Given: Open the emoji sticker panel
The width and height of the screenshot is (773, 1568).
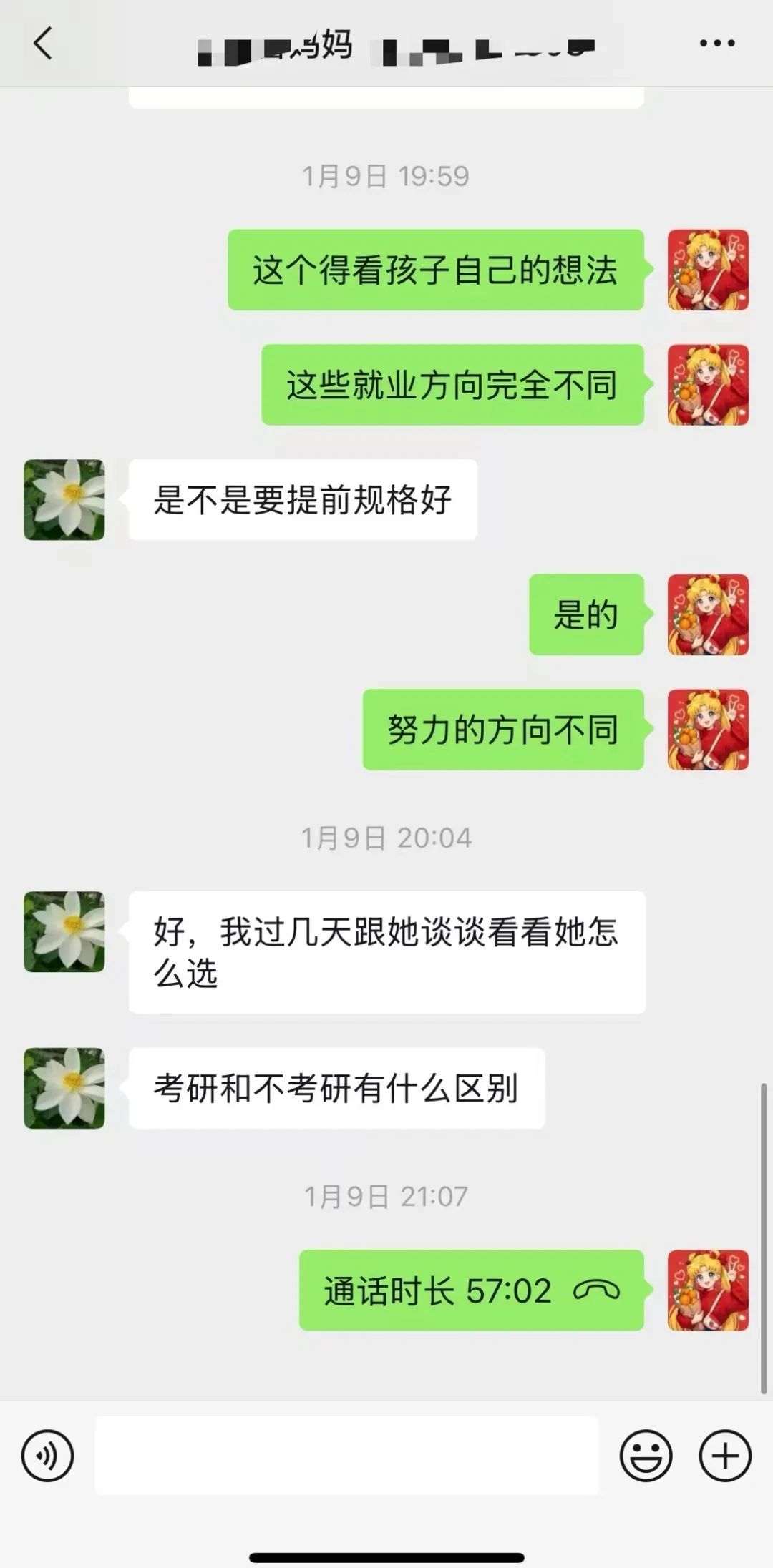Looking at the screenshot, I should pos(646,1456).
